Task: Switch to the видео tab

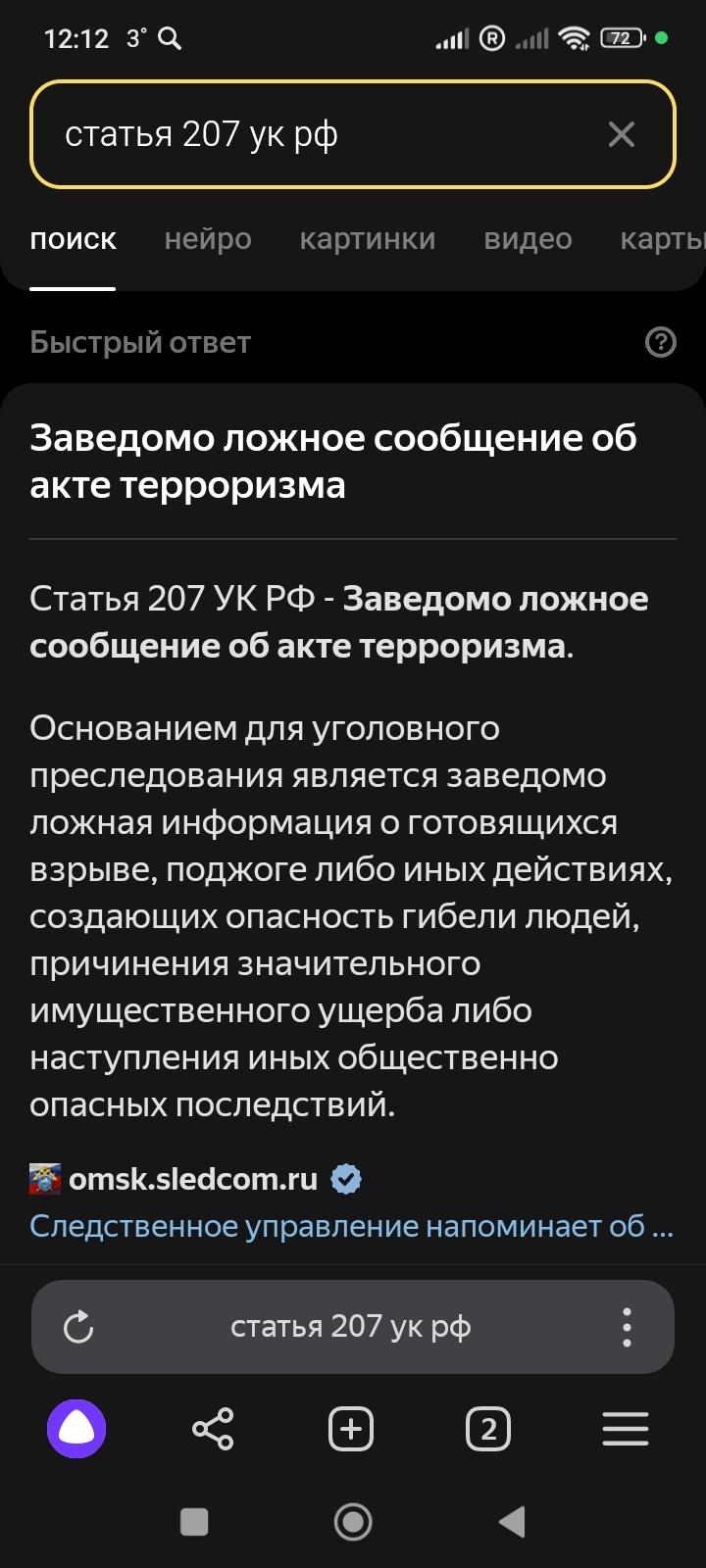Action: tap(528, 239)
